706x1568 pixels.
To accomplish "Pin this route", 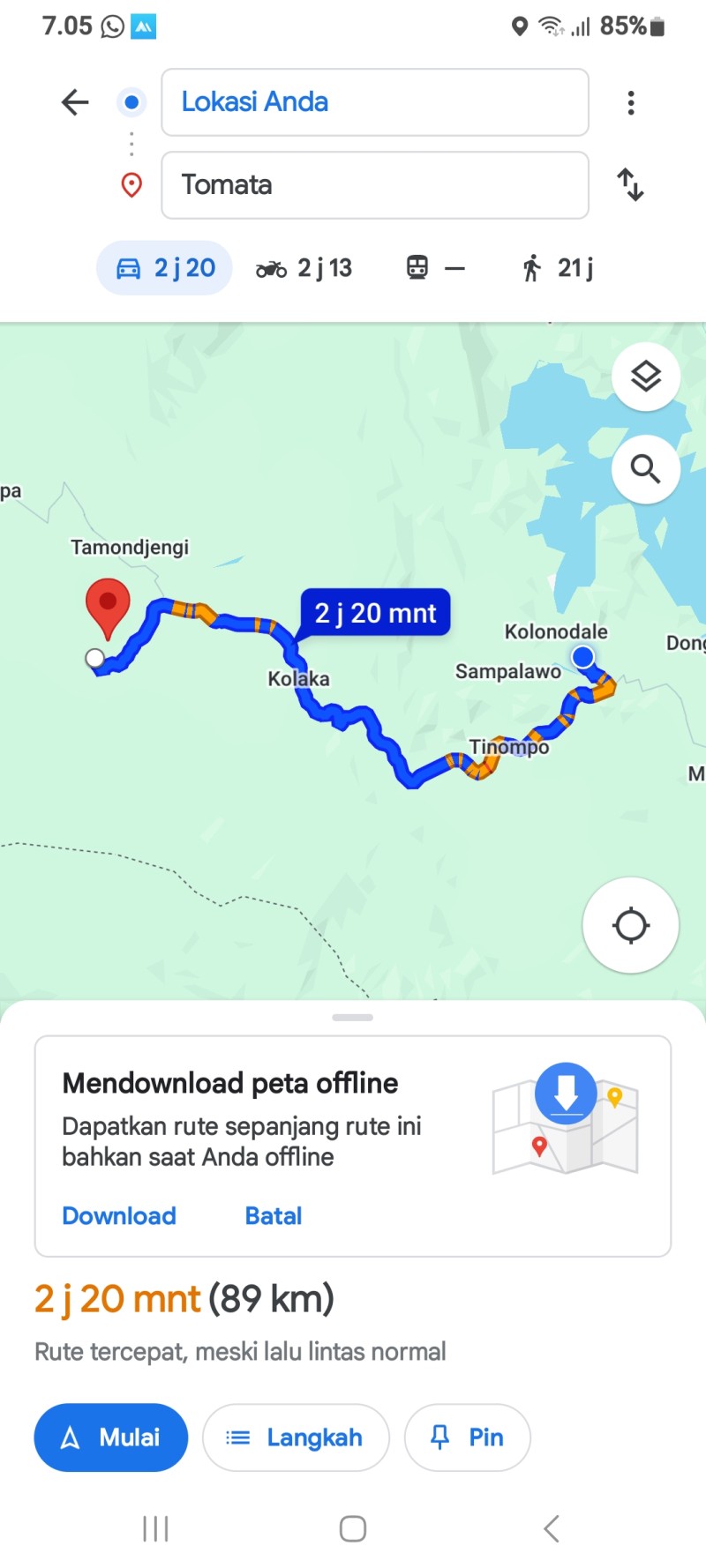I will coord(467,1437).
